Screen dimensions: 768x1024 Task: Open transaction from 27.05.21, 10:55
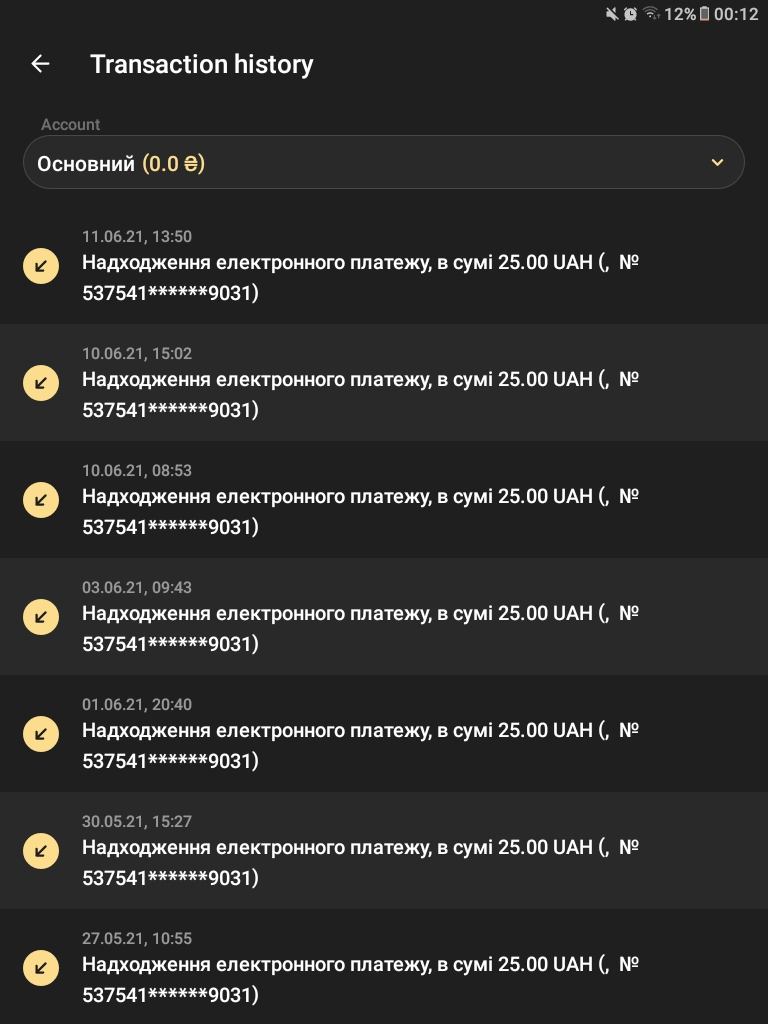[384, 967]
